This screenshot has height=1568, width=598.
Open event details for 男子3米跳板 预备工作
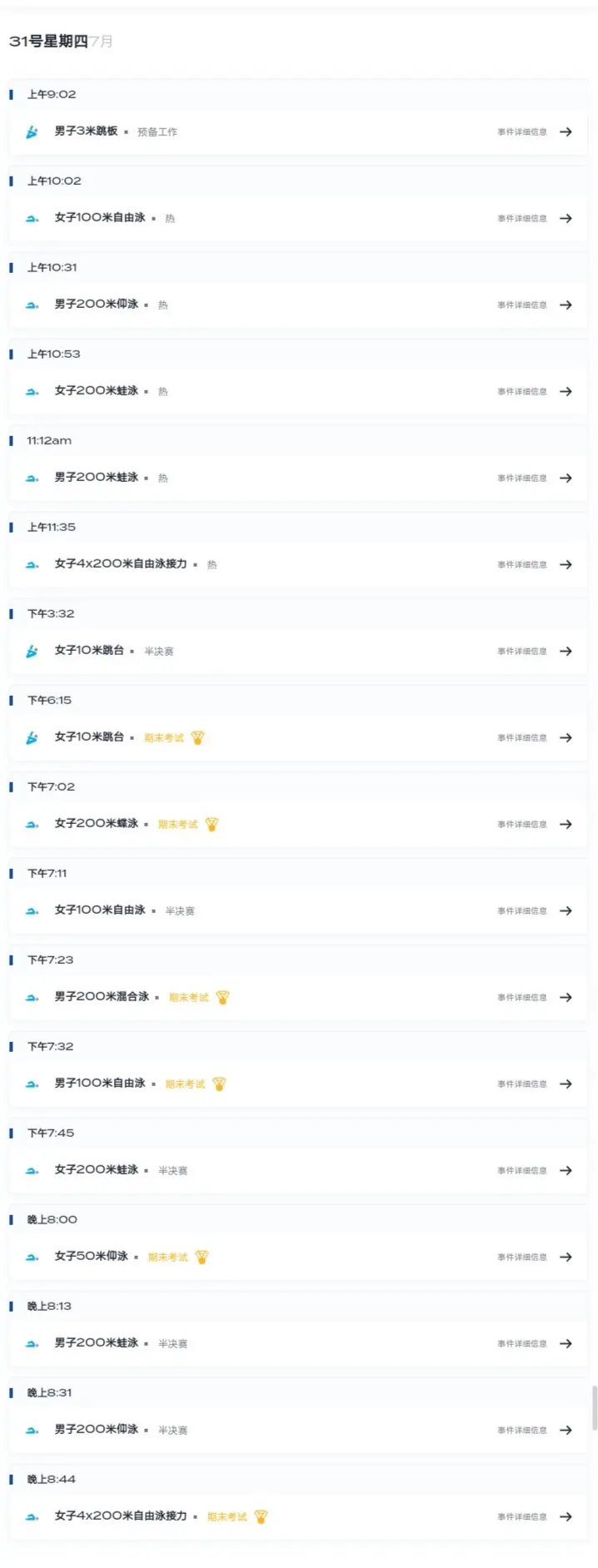[x=534, y=131]
